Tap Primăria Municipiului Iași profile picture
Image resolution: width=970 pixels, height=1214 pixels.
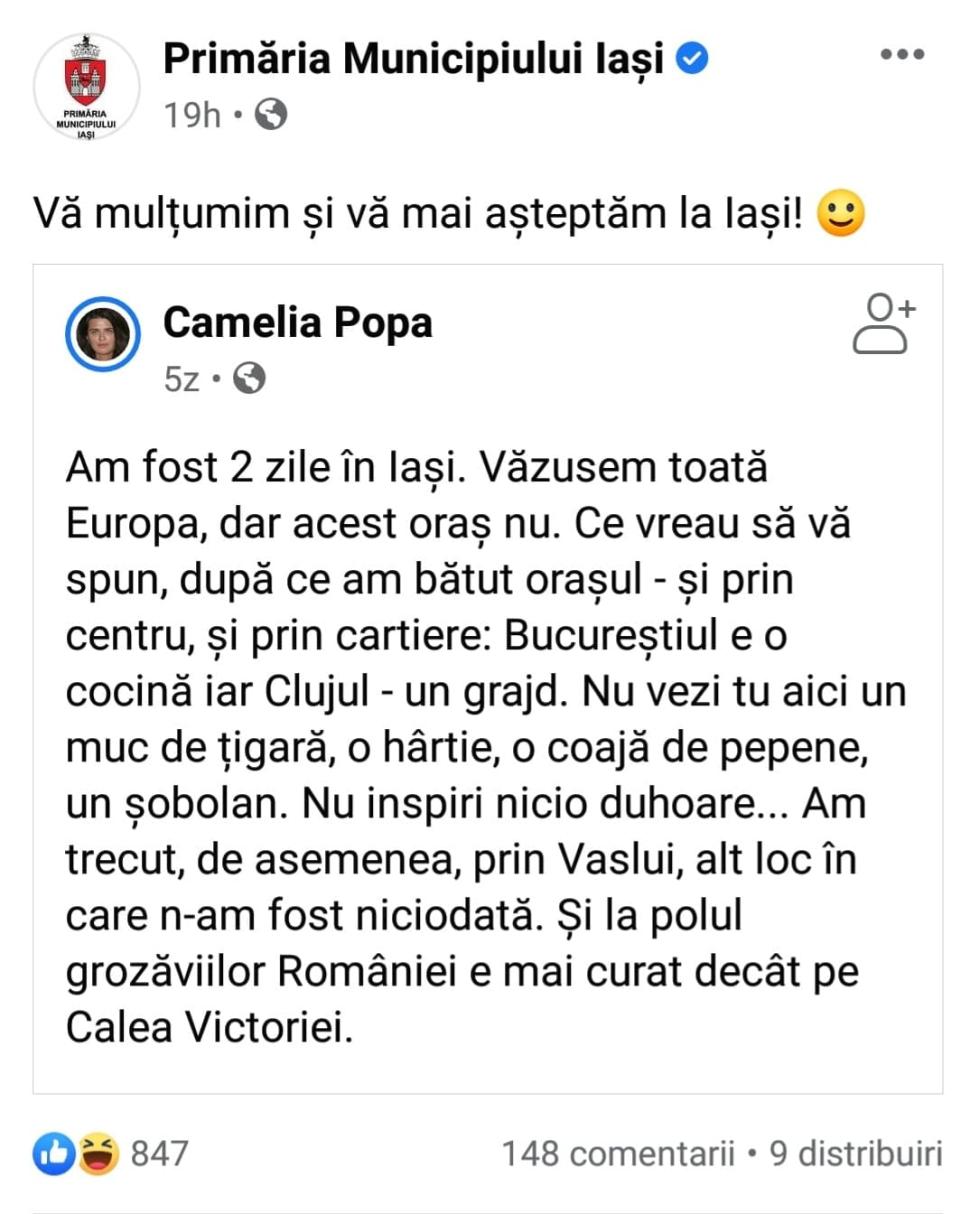pos(87,86)
